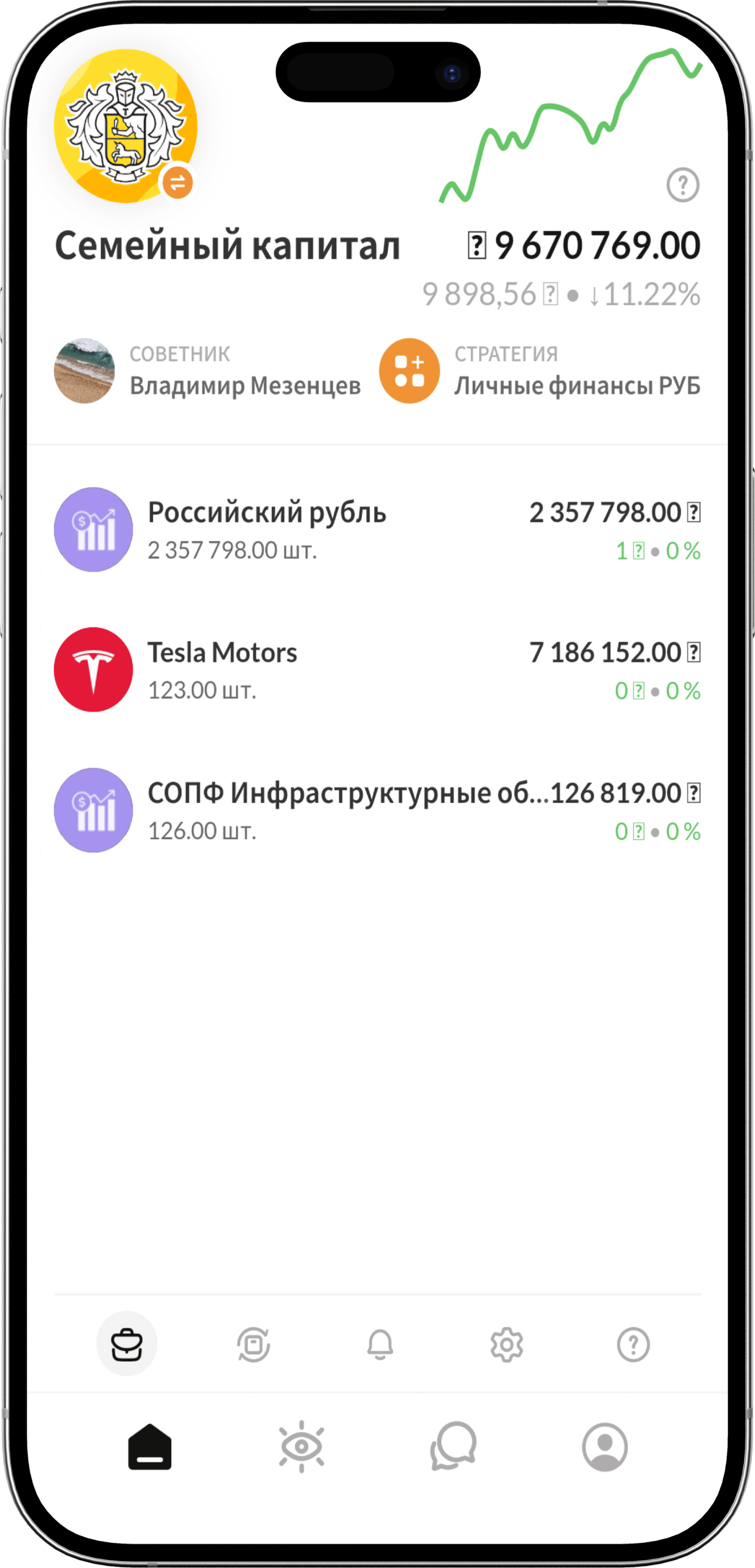Switch to the operations refresh tab
The width and height of the screenshot is (755, 1568).
(254, 1344)
